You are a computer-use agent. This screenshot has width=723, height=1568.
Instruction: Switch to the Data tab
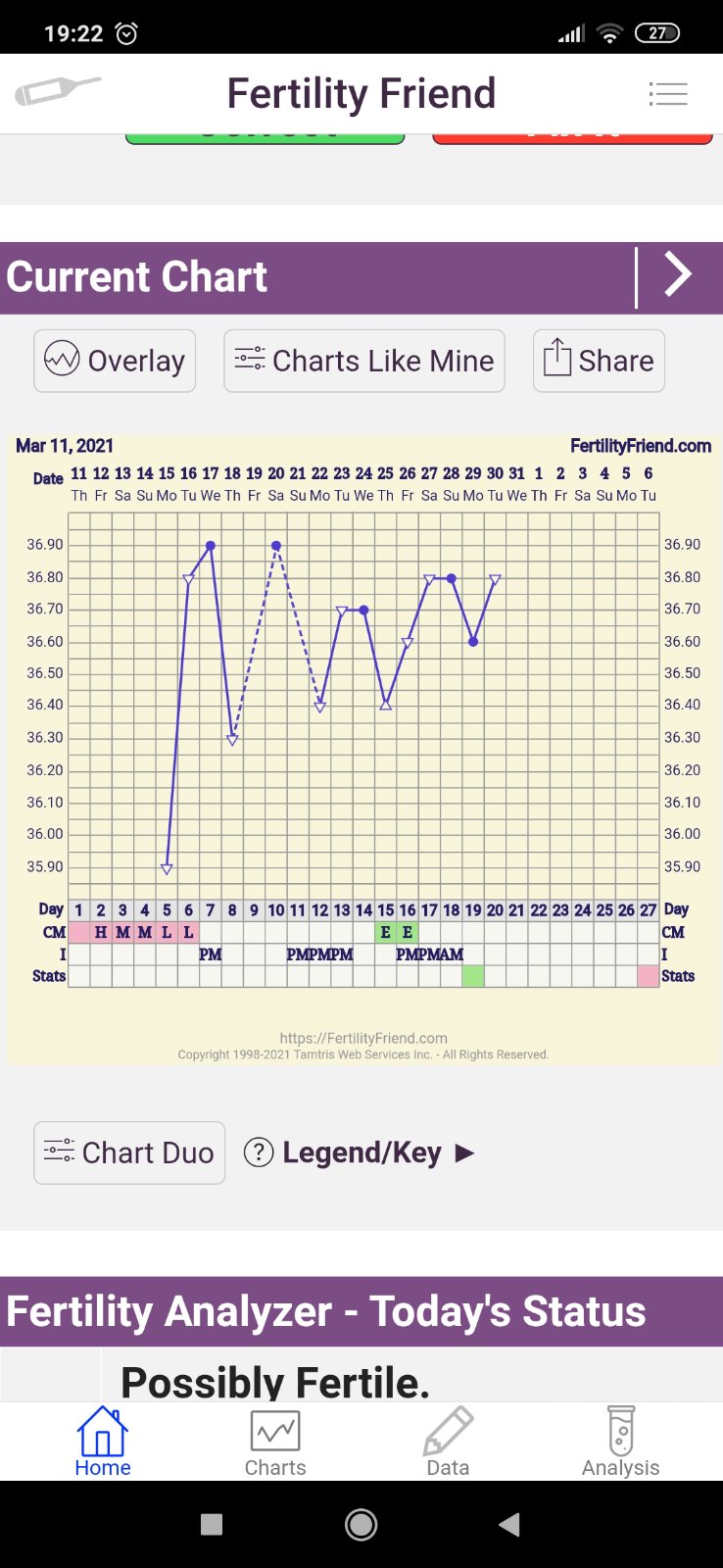tap(448, 1443)
